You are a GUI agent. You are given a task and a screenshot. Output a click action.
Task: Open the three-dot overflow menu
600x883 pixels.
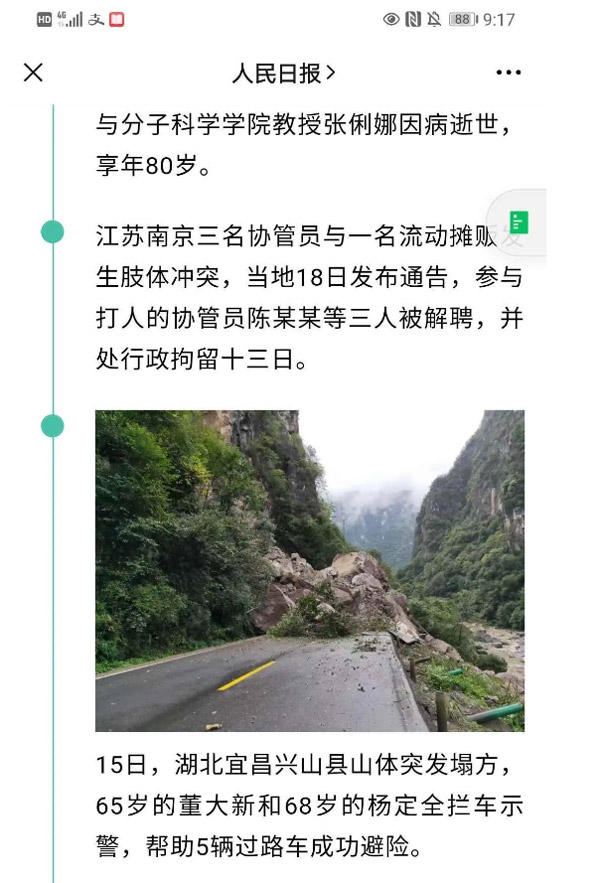pyautogui.click(x=508, y=73)
